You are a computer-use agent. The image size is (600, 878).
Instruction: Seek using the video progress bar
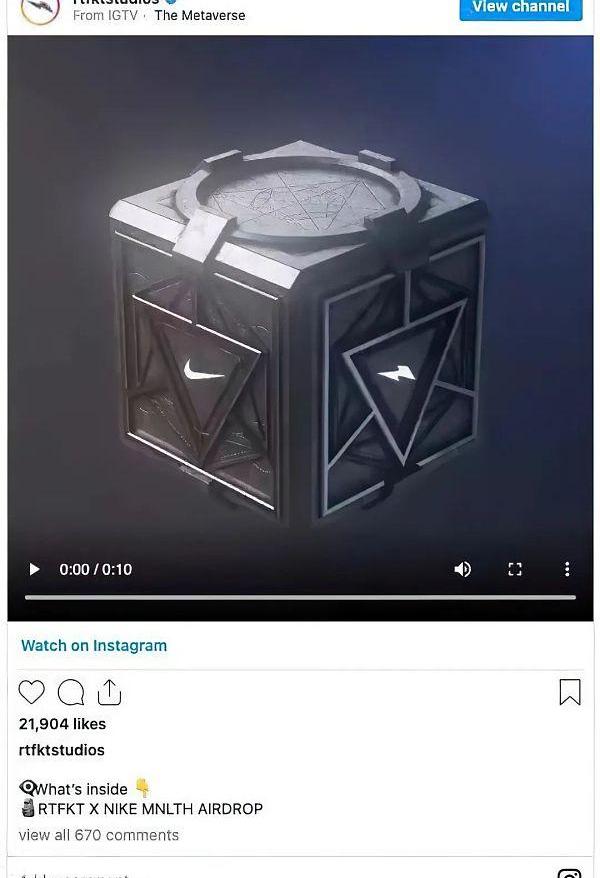(x=300, y=597)
